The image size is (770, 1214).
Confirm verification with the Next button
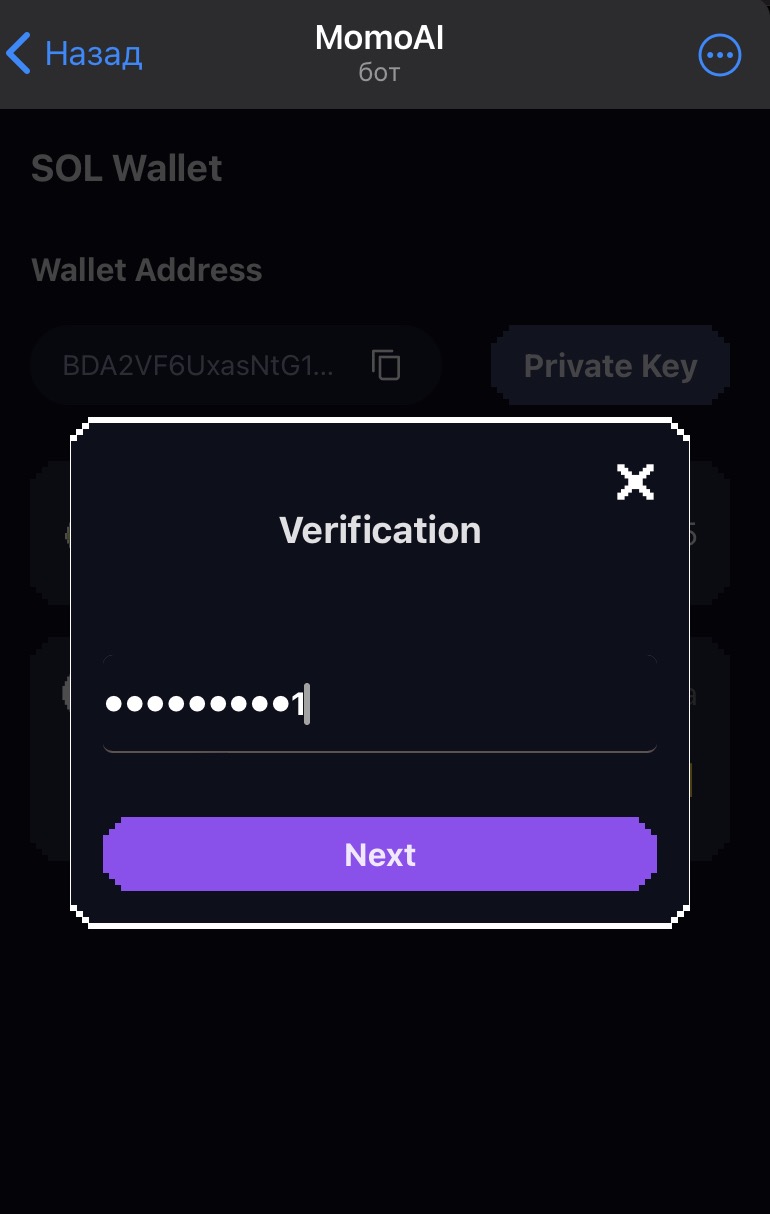[x=380, y=855]
